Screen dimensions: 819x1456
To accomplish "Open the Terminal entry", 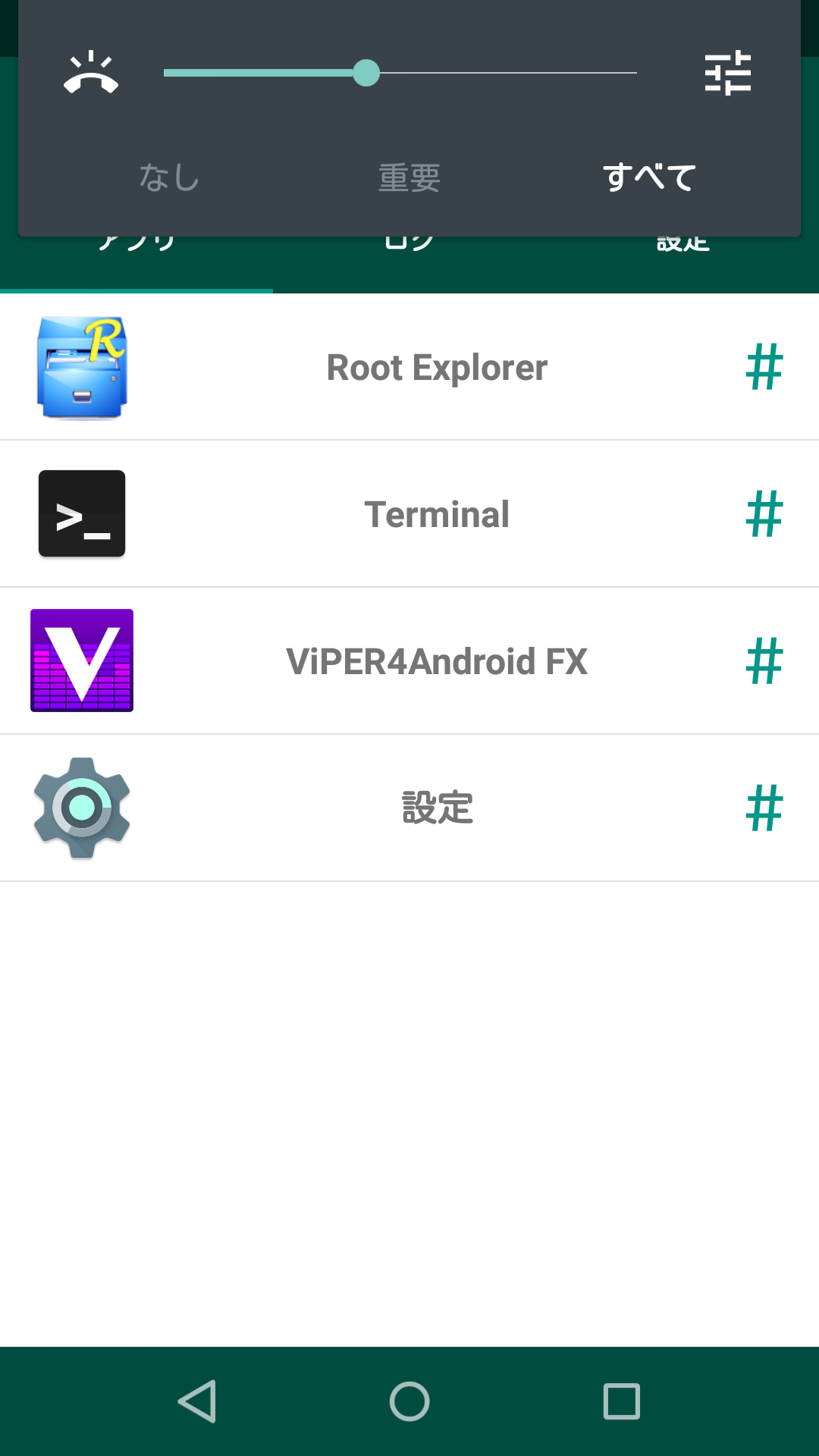I will (x=409, y=514).
